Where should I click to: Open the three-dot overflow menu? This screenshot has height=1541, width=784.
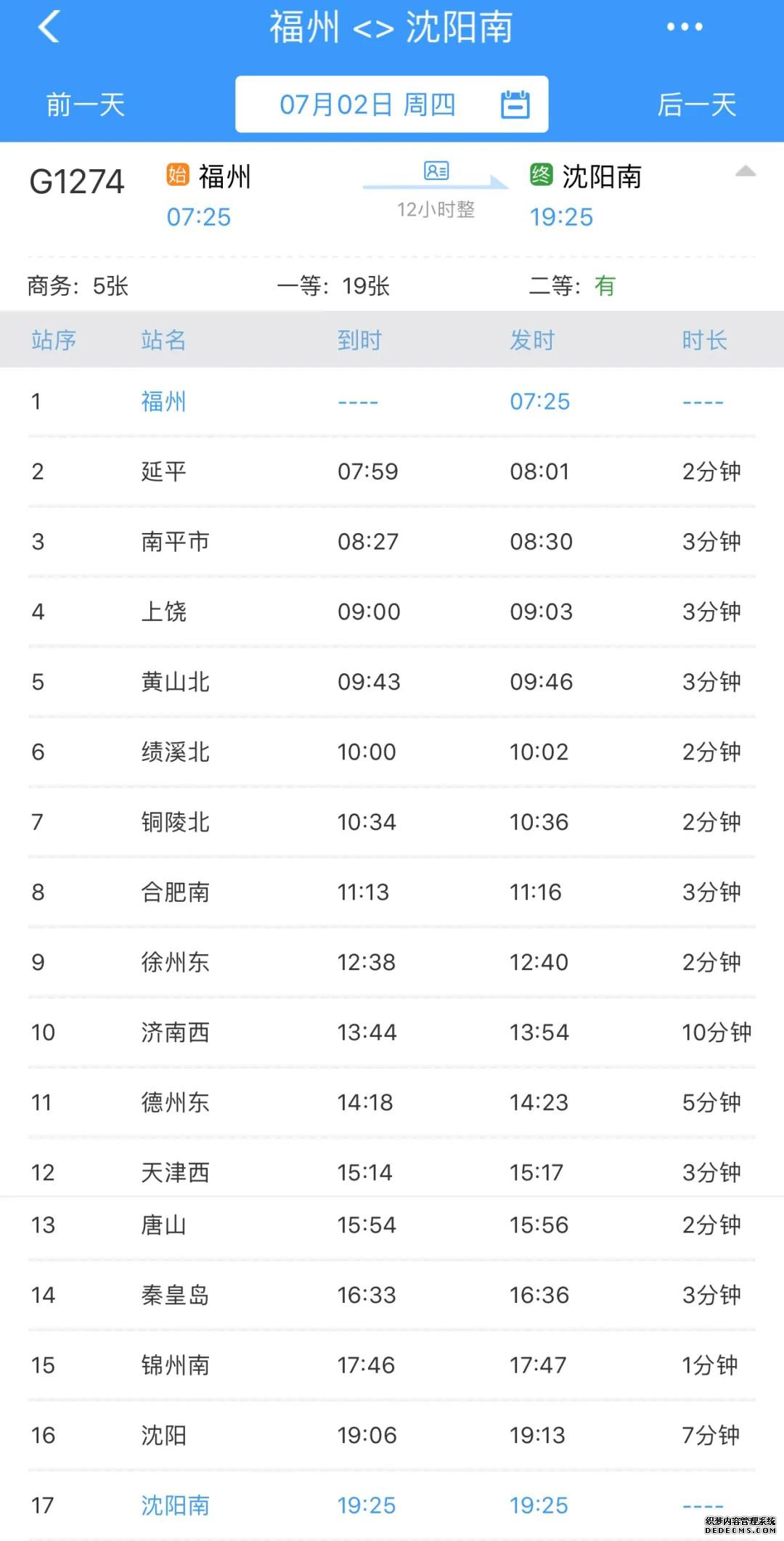[684, 27]
